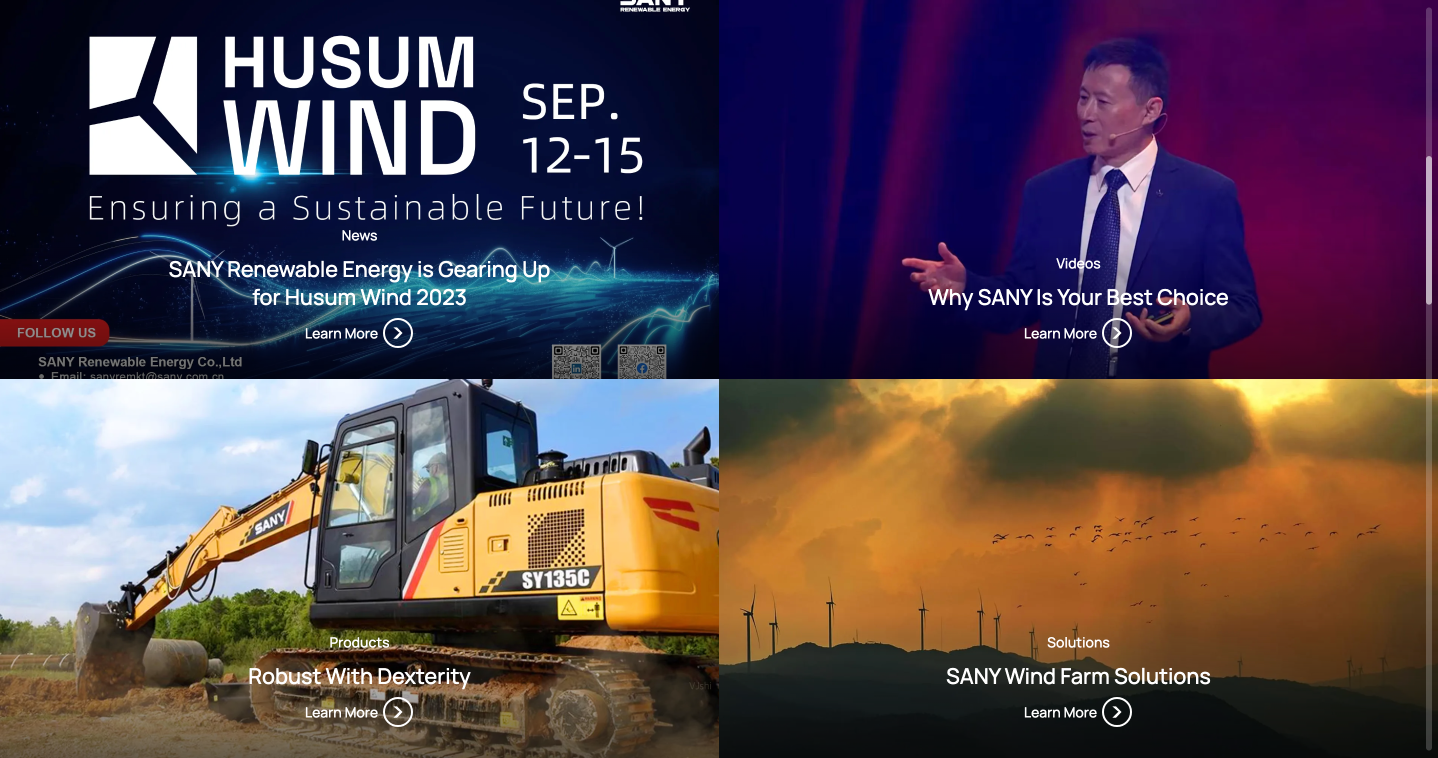Open the SANY Renewable Energy Husum Wind news tile
Image resolution: width=1438 pixels, height=758 pixels.
[359, 283]
